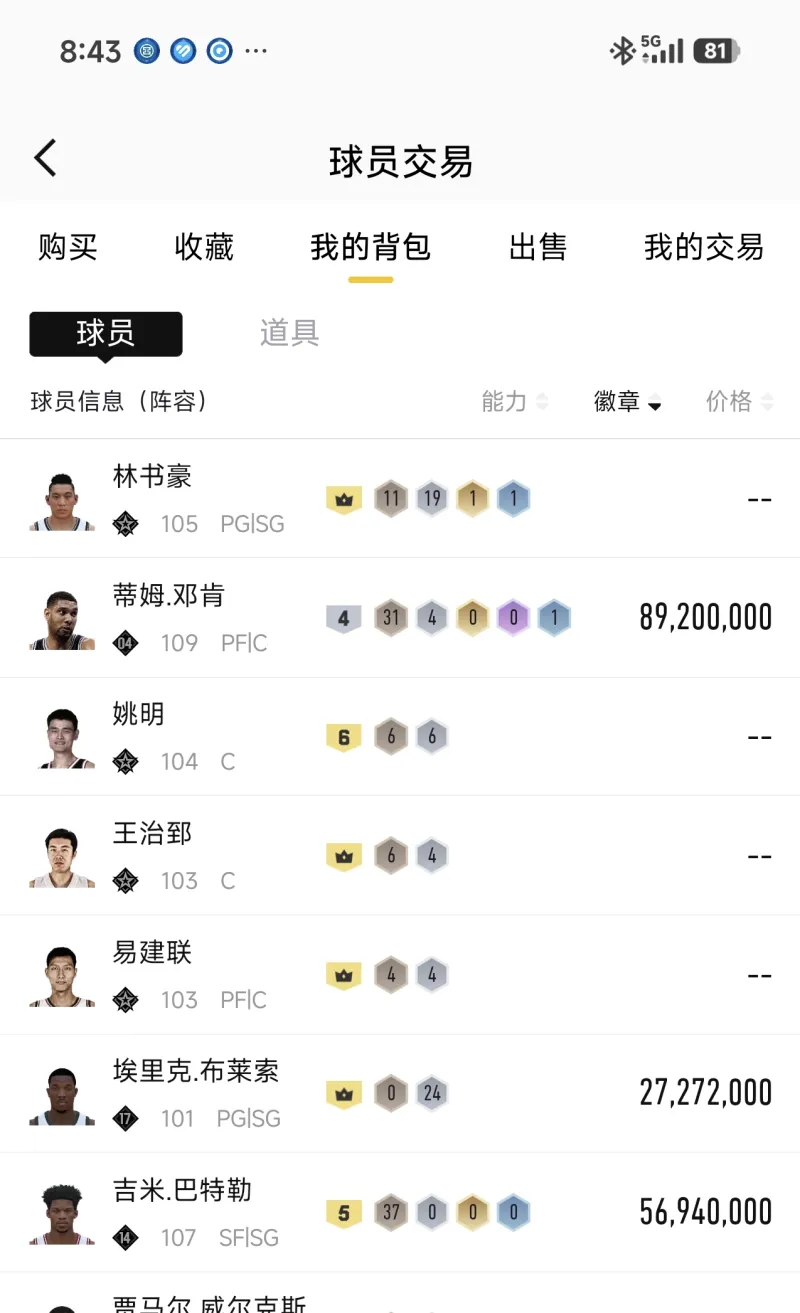This screenshot has width=800, height=1313.
Task: Select the 购买 tab
Action: tap(67, 247)
